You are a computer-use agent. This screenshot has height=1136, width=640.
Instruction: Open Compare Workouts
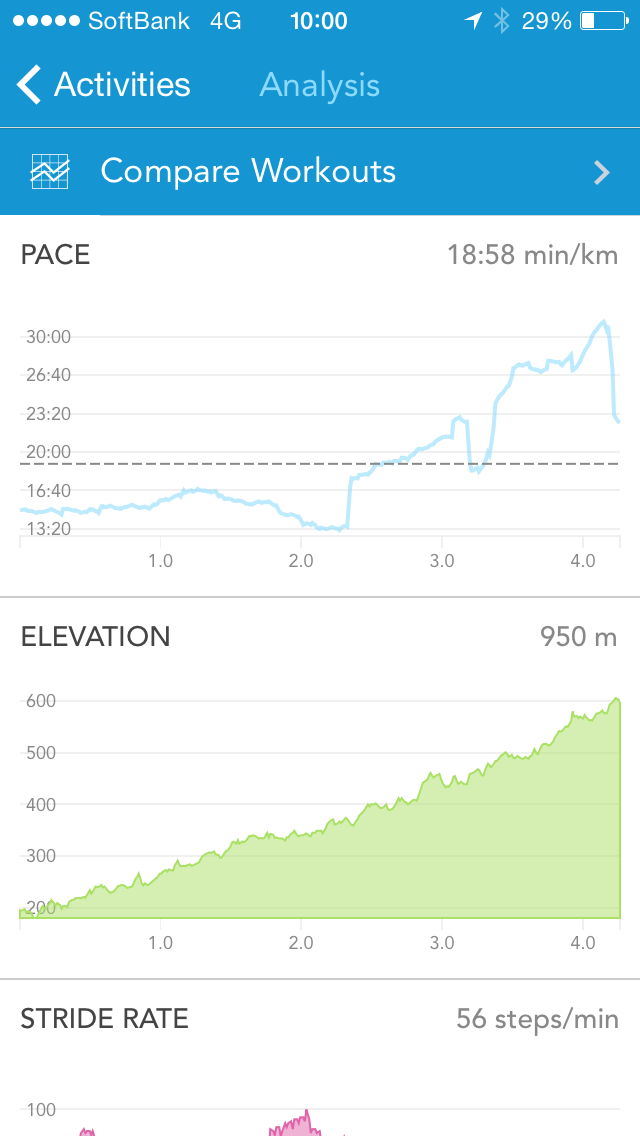(x=320, y=172)
